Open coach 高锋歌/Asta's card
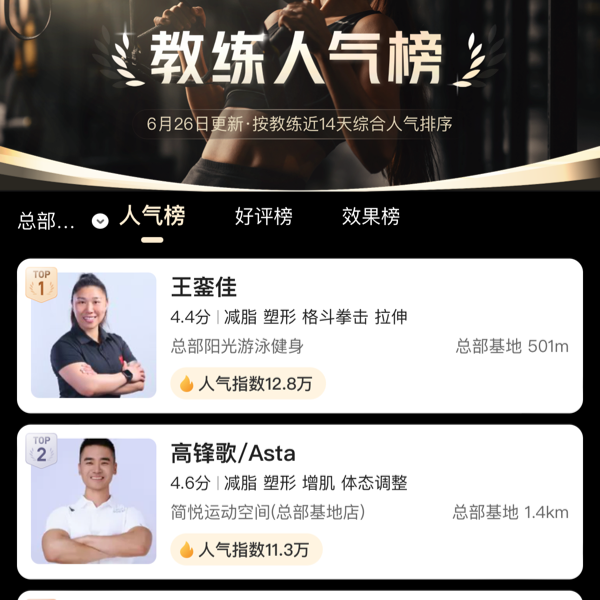Image resolution: width=600 pixels, height=600 pixels. [300, 502]
